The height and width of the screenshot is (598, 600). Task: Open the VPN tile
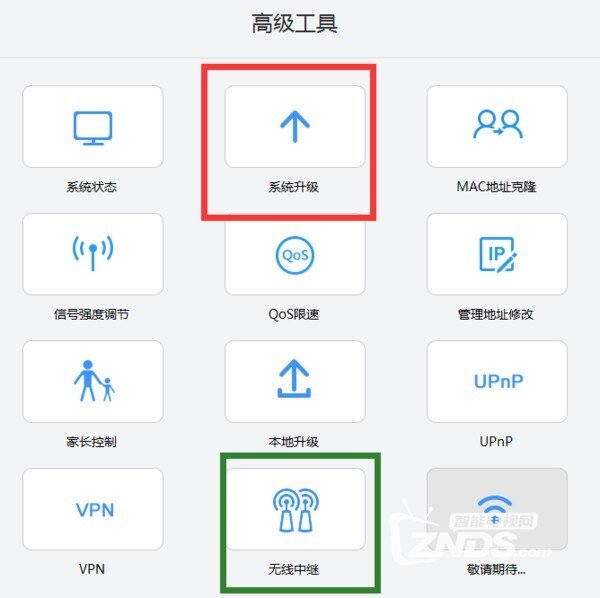click(92, 510)
